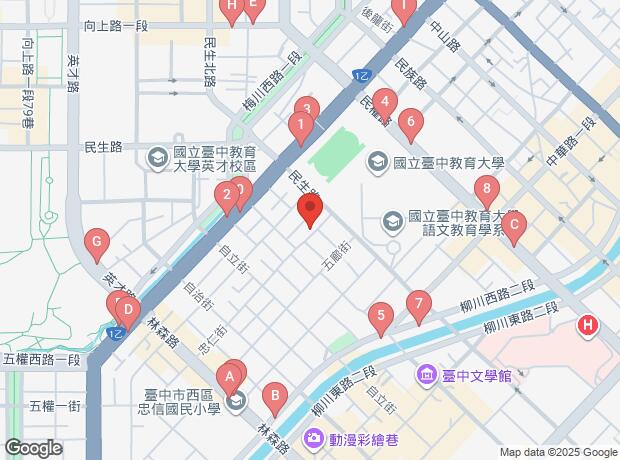Select map marker number 4
The height and width of the screenshot is (460, 620).
point(384,100)
